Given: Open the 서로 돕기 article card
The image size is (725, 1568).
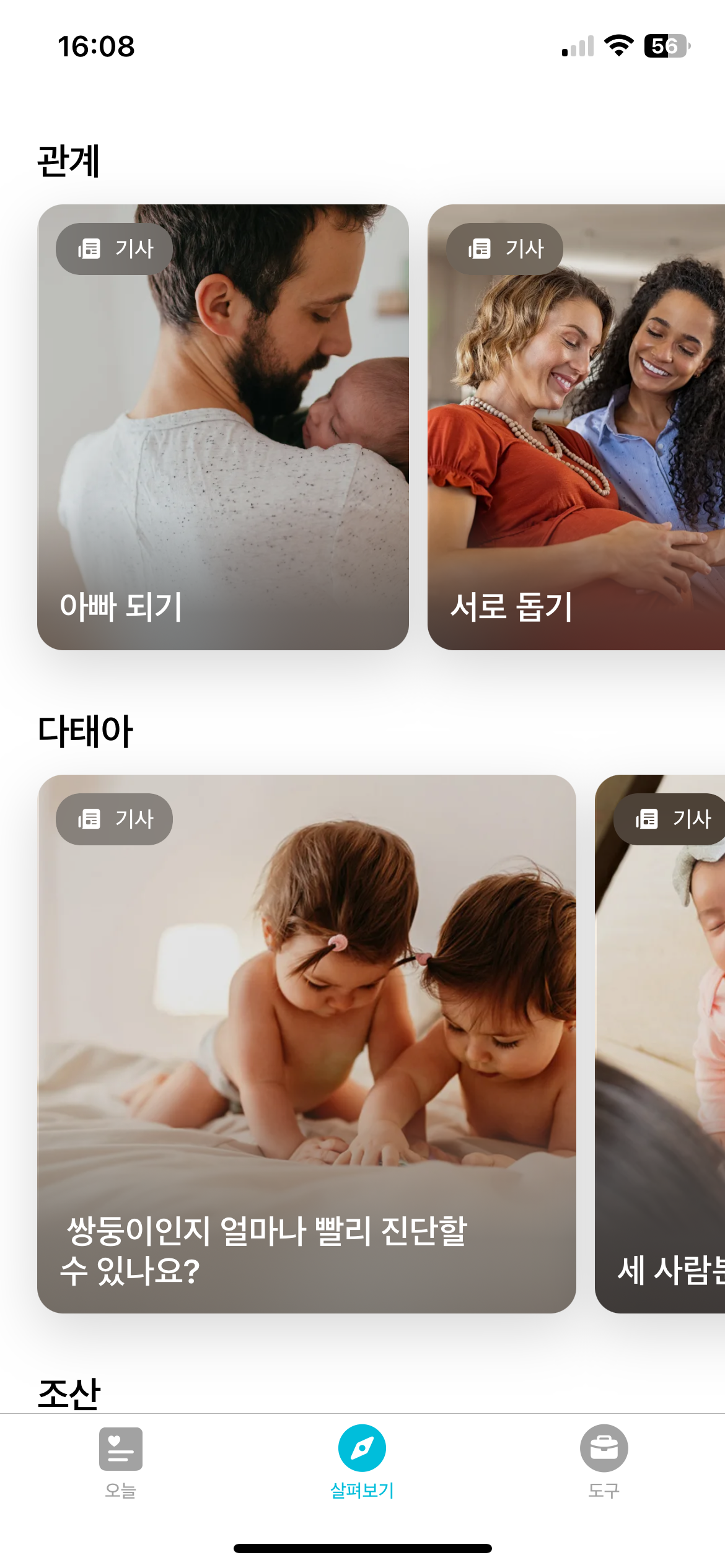Looking at the screenshot, I should tap(576, 427).
